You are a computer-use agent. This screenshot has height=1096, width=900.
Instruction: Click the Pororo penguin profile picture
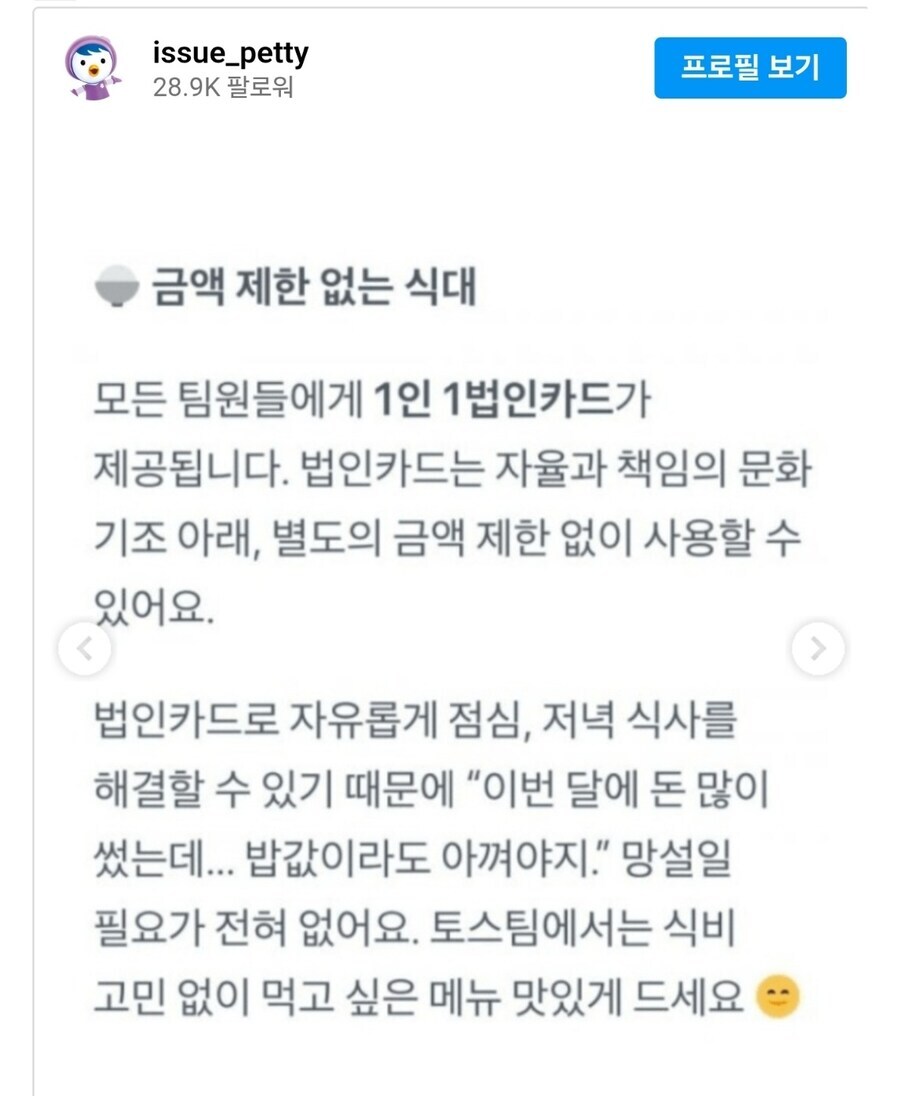91,68
